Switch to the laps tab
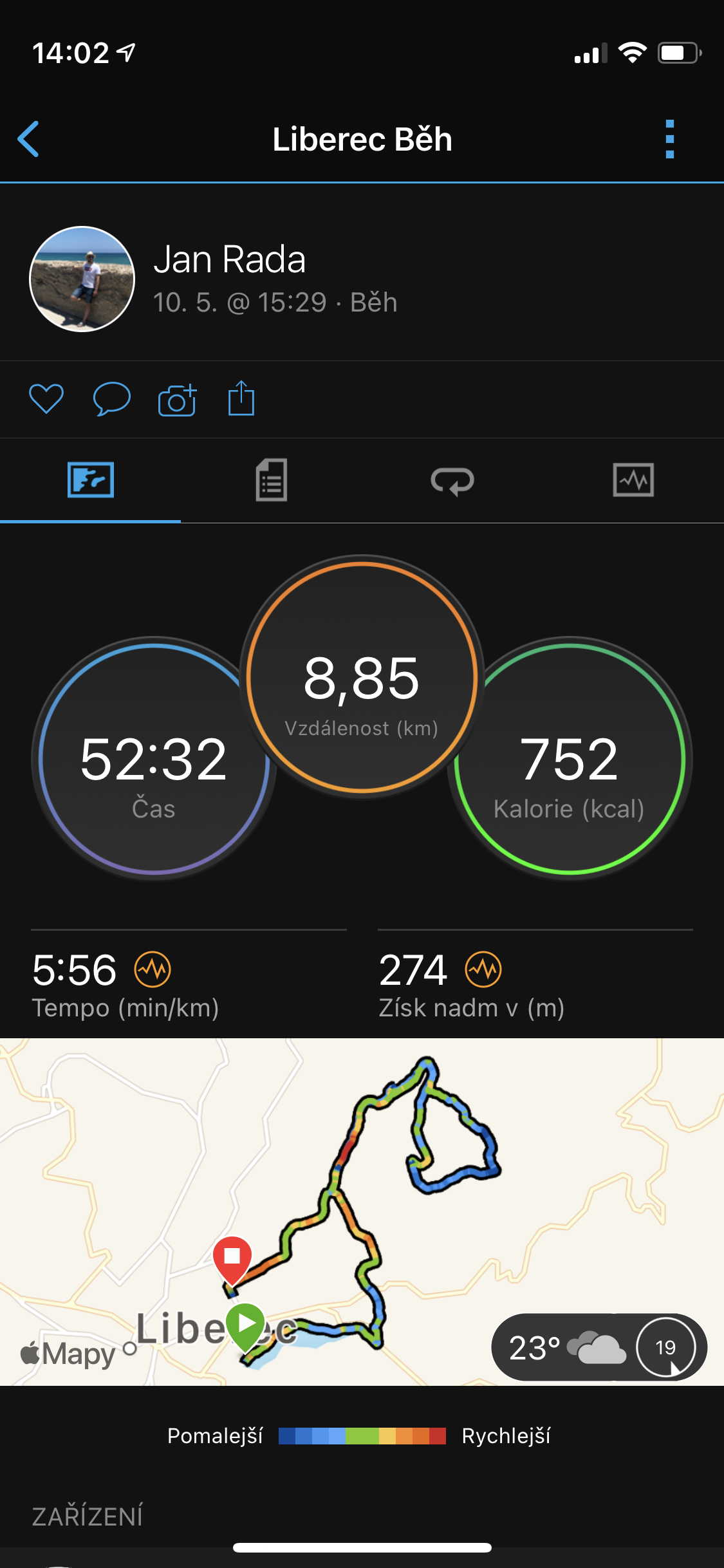 click(x=452, y=481)
